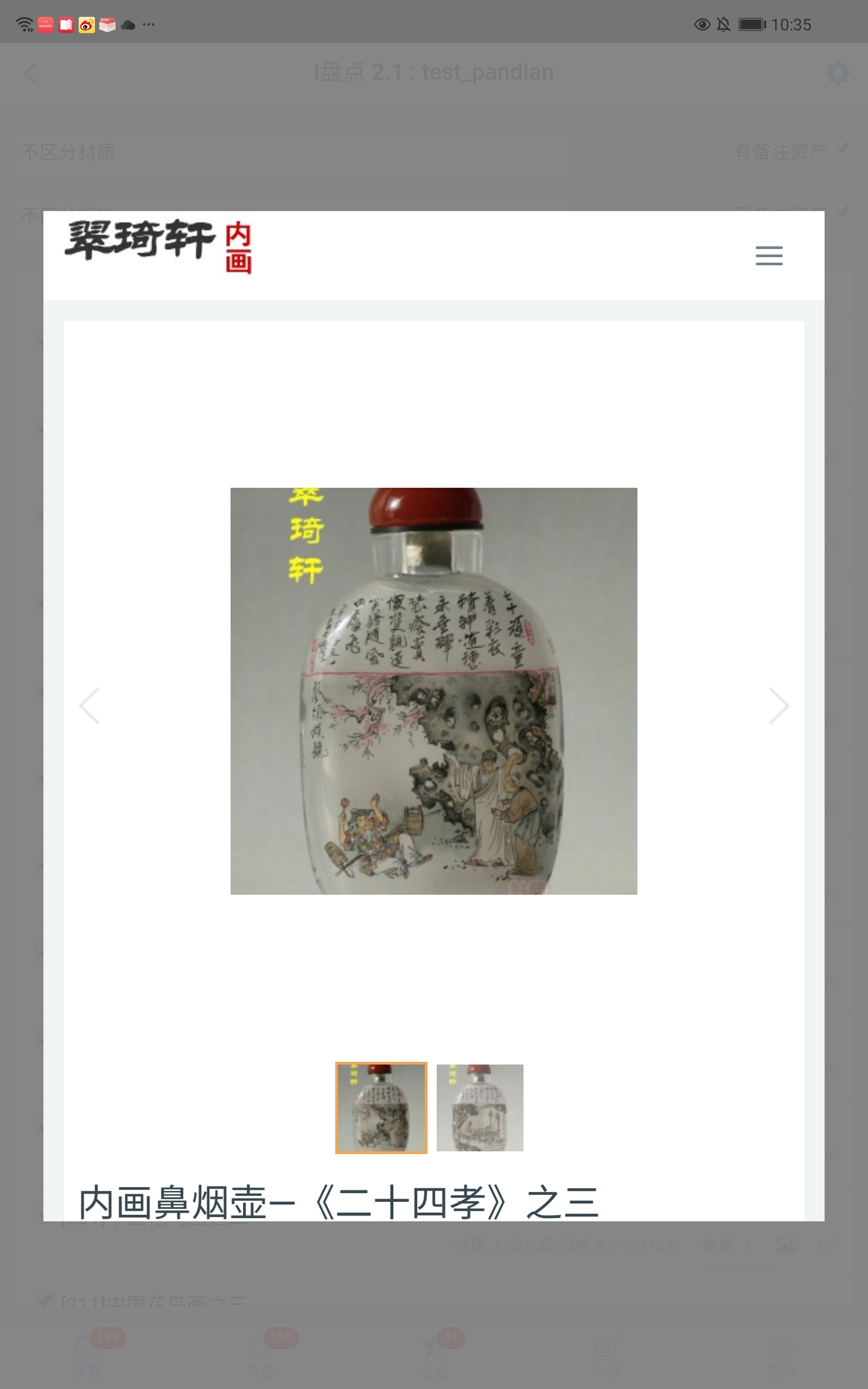The width and height of the screenshot is (868, 1389).
Task: Open the hamburger menu in the popup
Action: point(769,256)
